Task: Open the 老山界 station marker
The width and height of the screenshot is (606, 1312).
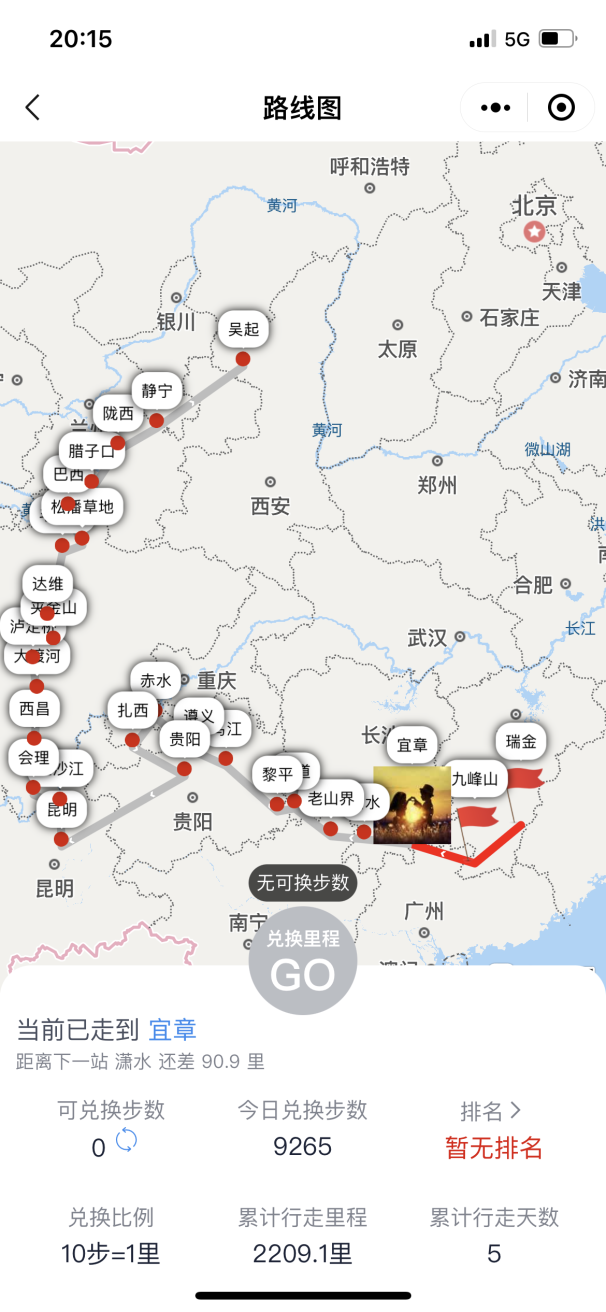Action: point(330,798)
